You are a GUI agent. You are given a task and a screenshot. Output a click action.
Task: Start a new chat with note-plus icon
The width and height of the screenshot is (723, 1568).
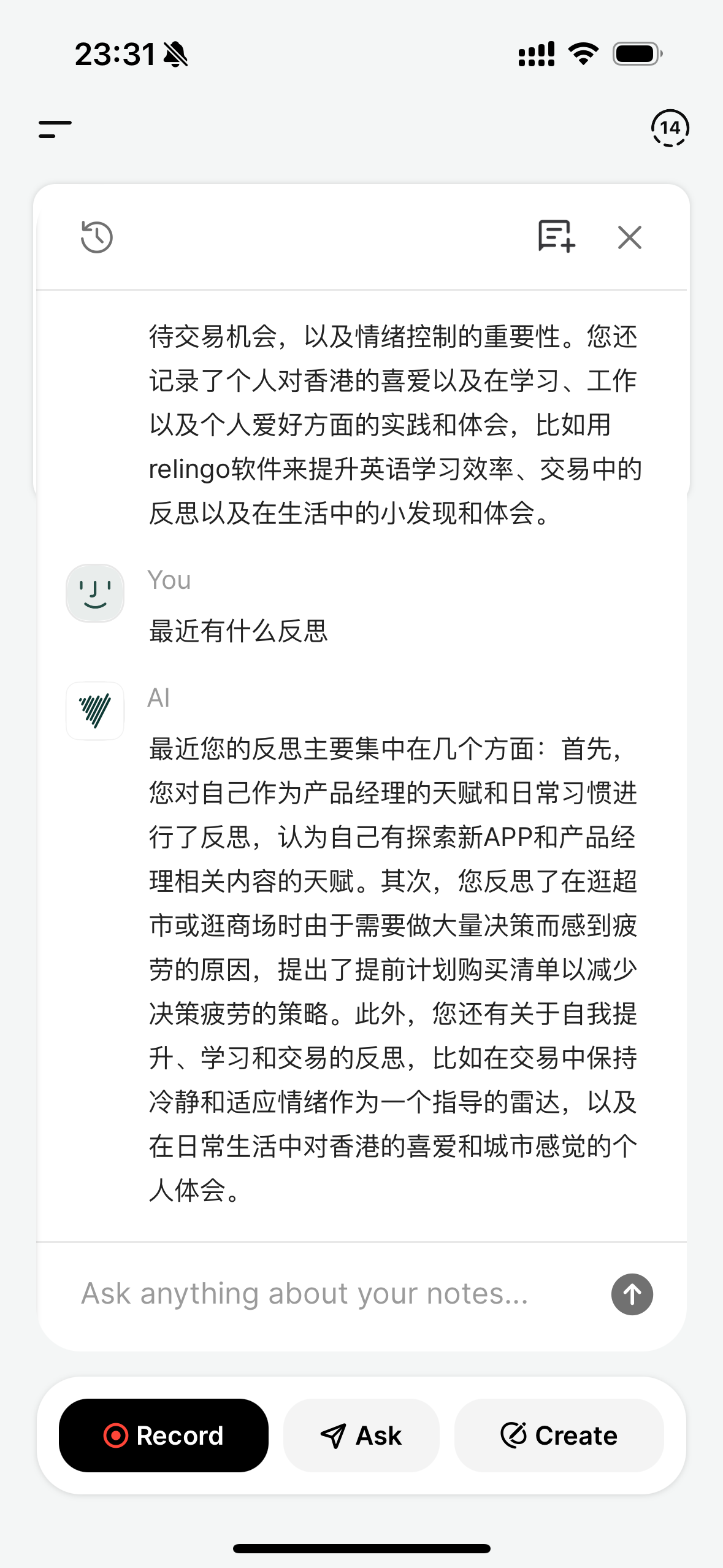click(556, 236)
